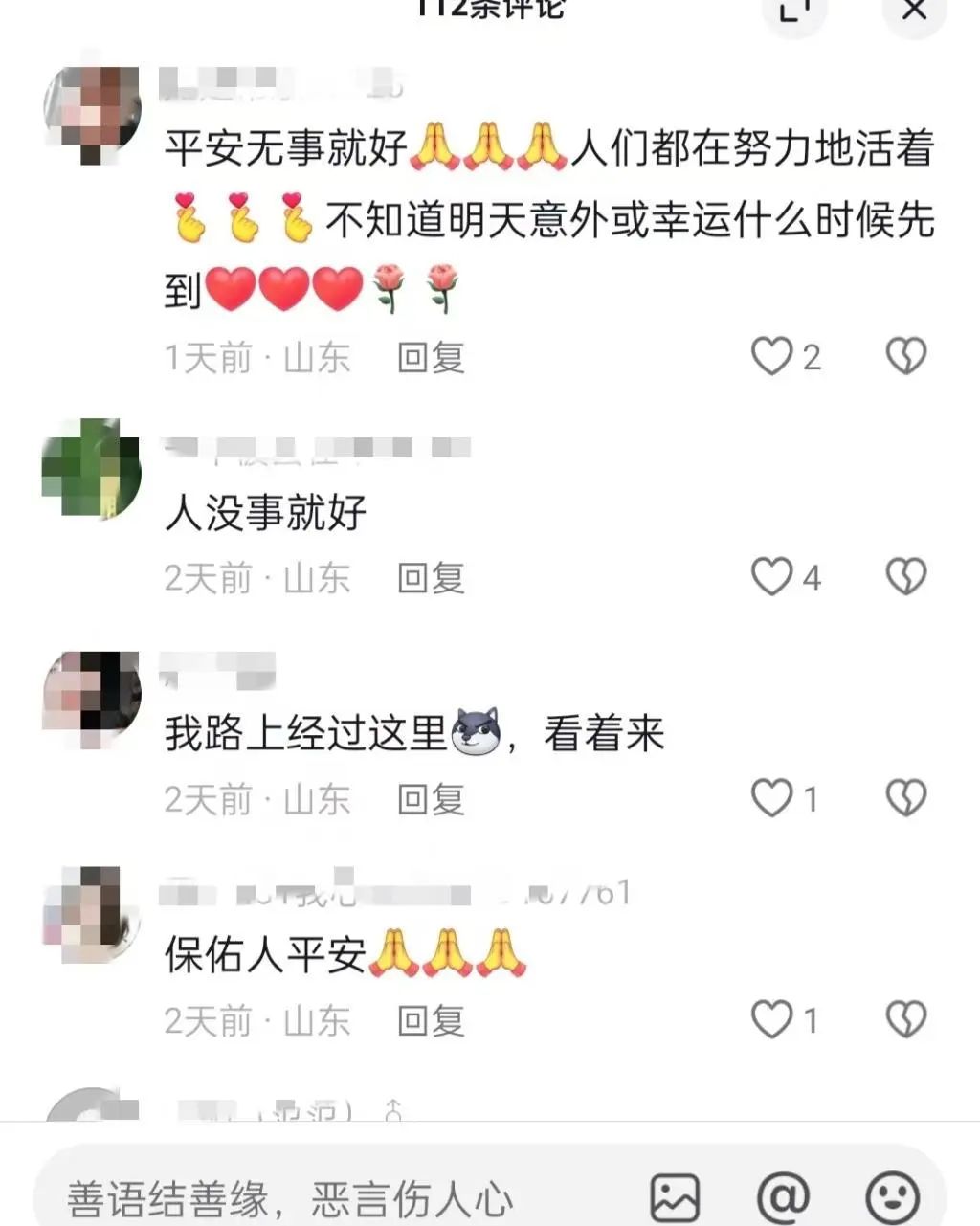Reply to the comment '我路上经过这里'

pyautogui.click(x=431, y=799)
